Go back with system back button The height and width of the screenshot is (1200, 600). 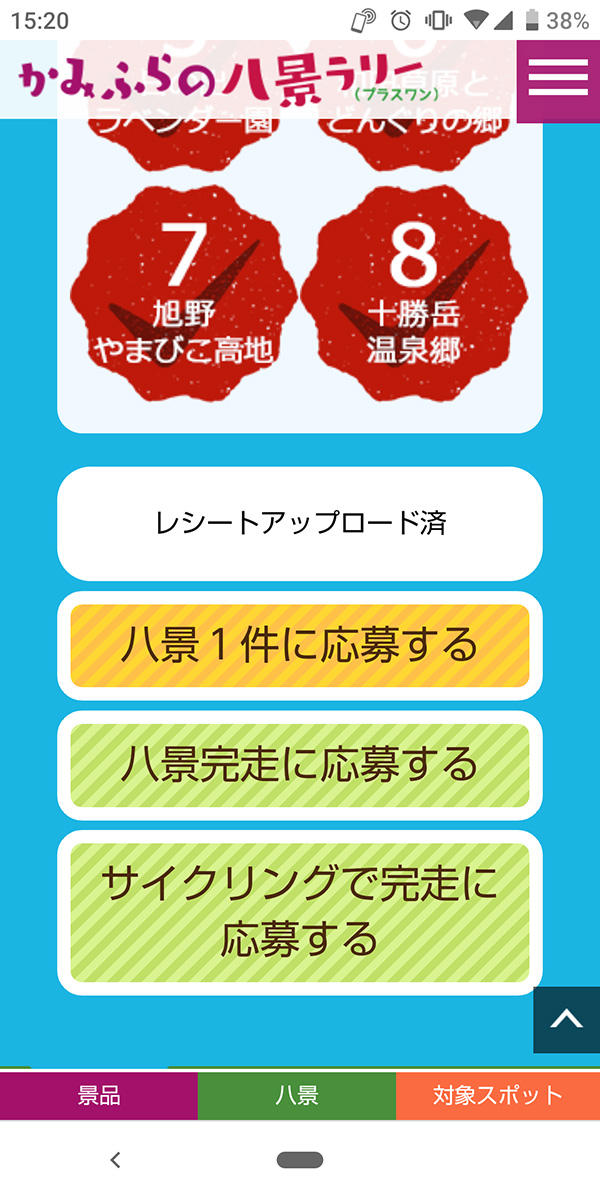116,1160
